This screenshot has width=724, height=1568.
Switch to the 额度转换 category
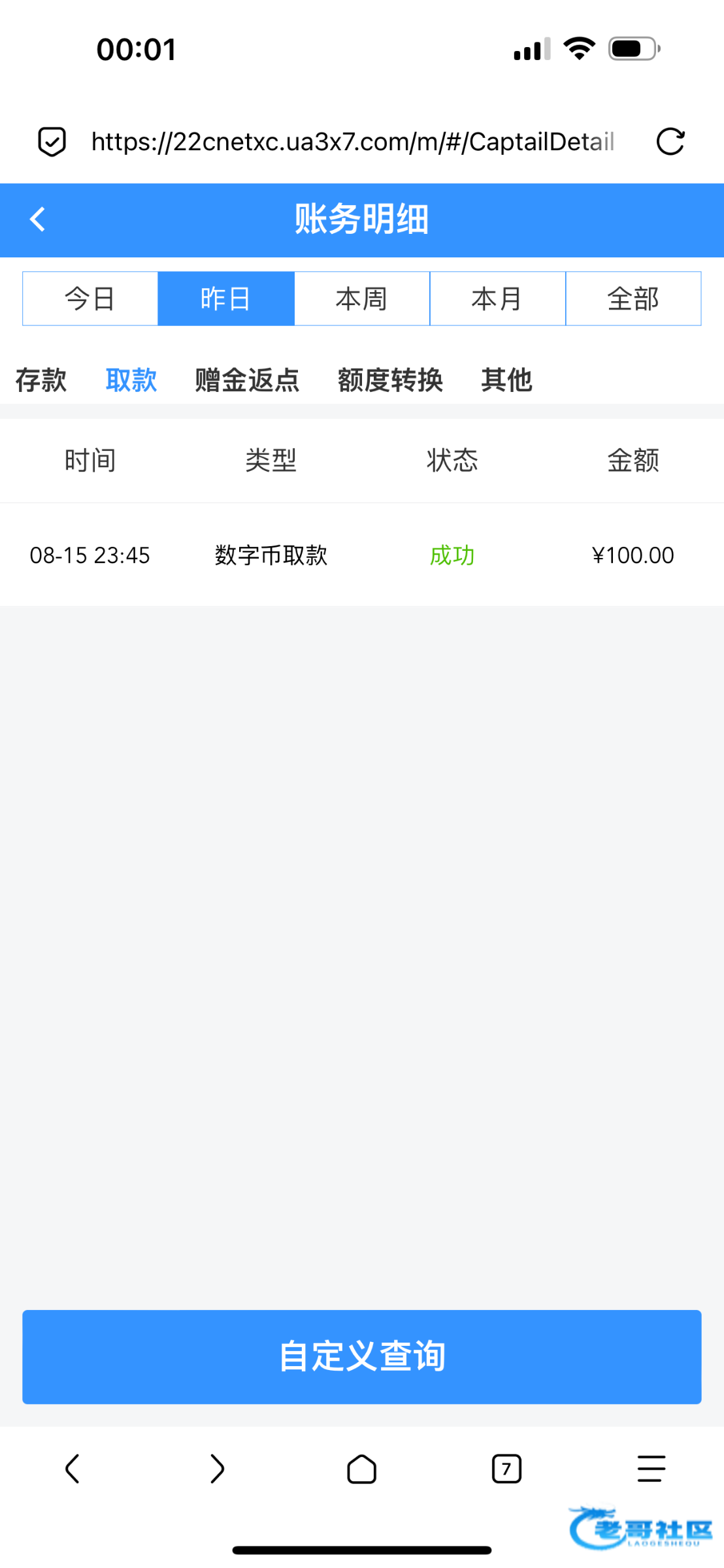click(x=390, y=380)
